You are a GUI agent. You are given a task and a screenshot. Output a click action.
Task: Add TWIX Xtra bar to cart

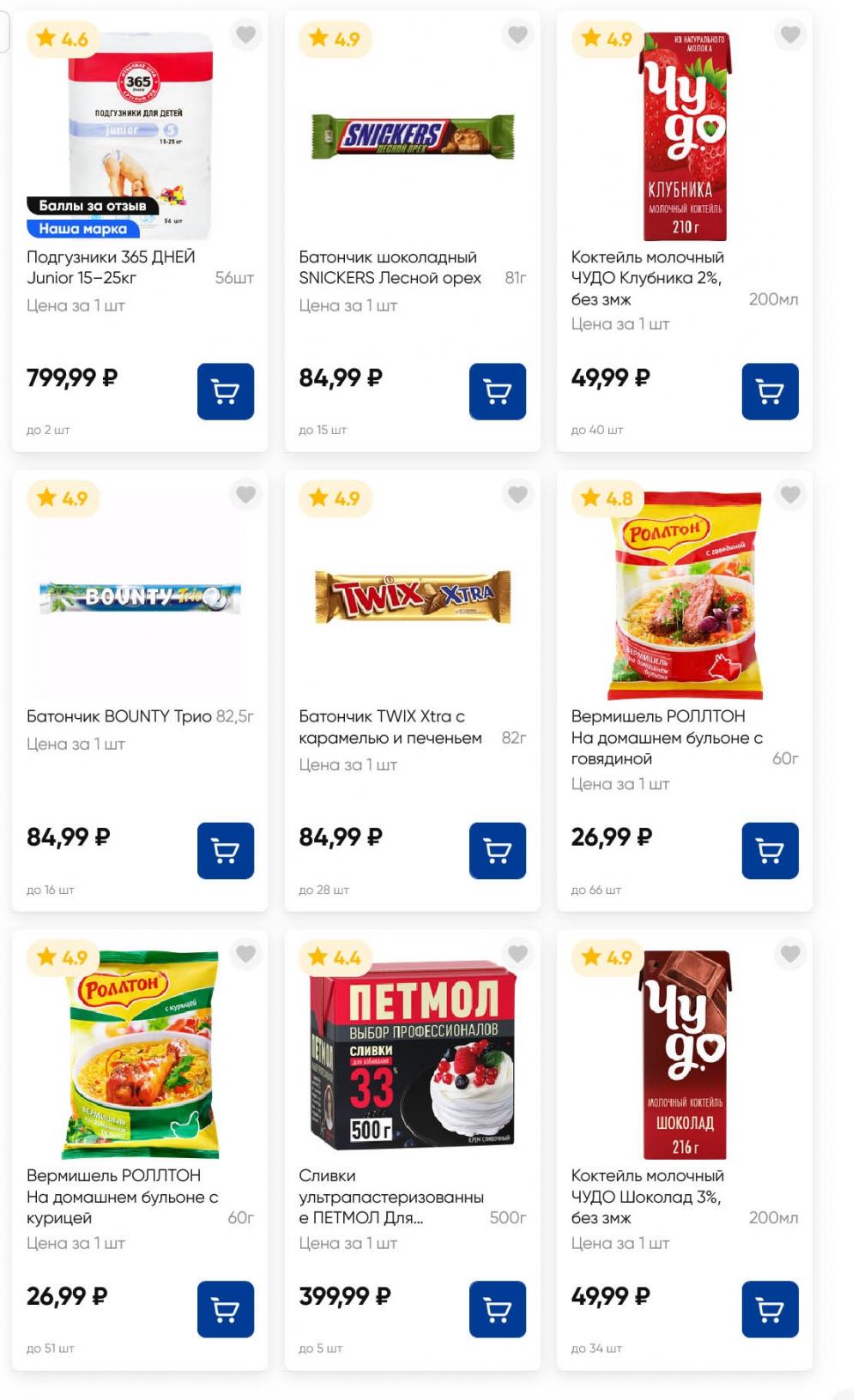[x=497, y=850]
